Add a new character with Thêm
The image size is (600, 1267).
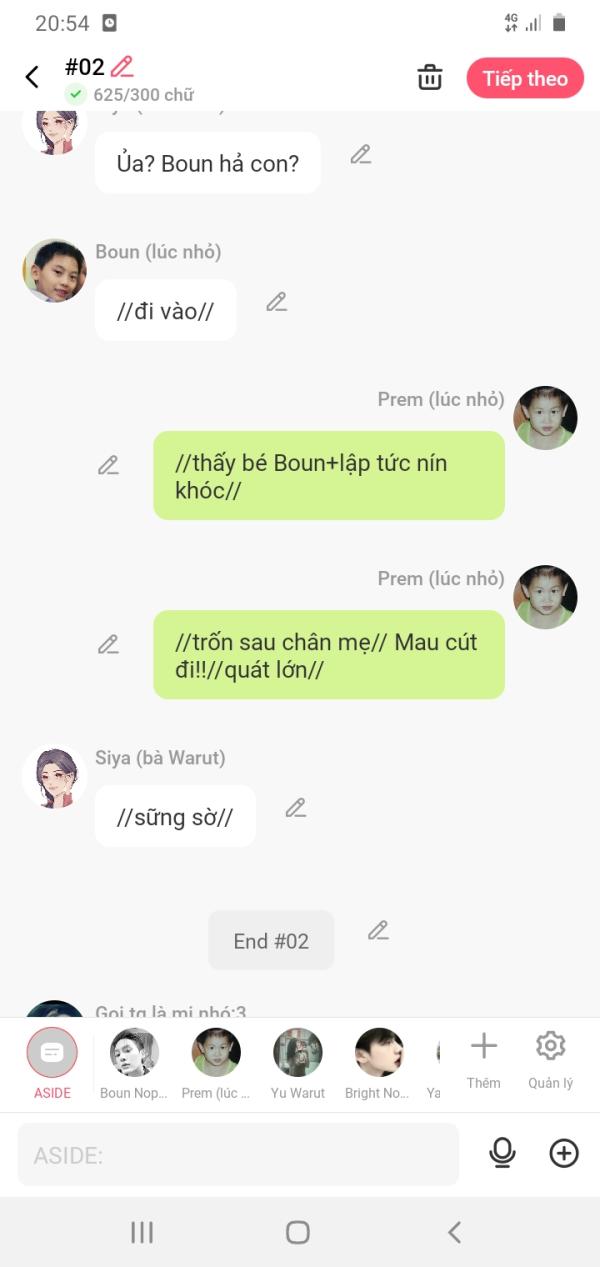tap(484, 1060)
